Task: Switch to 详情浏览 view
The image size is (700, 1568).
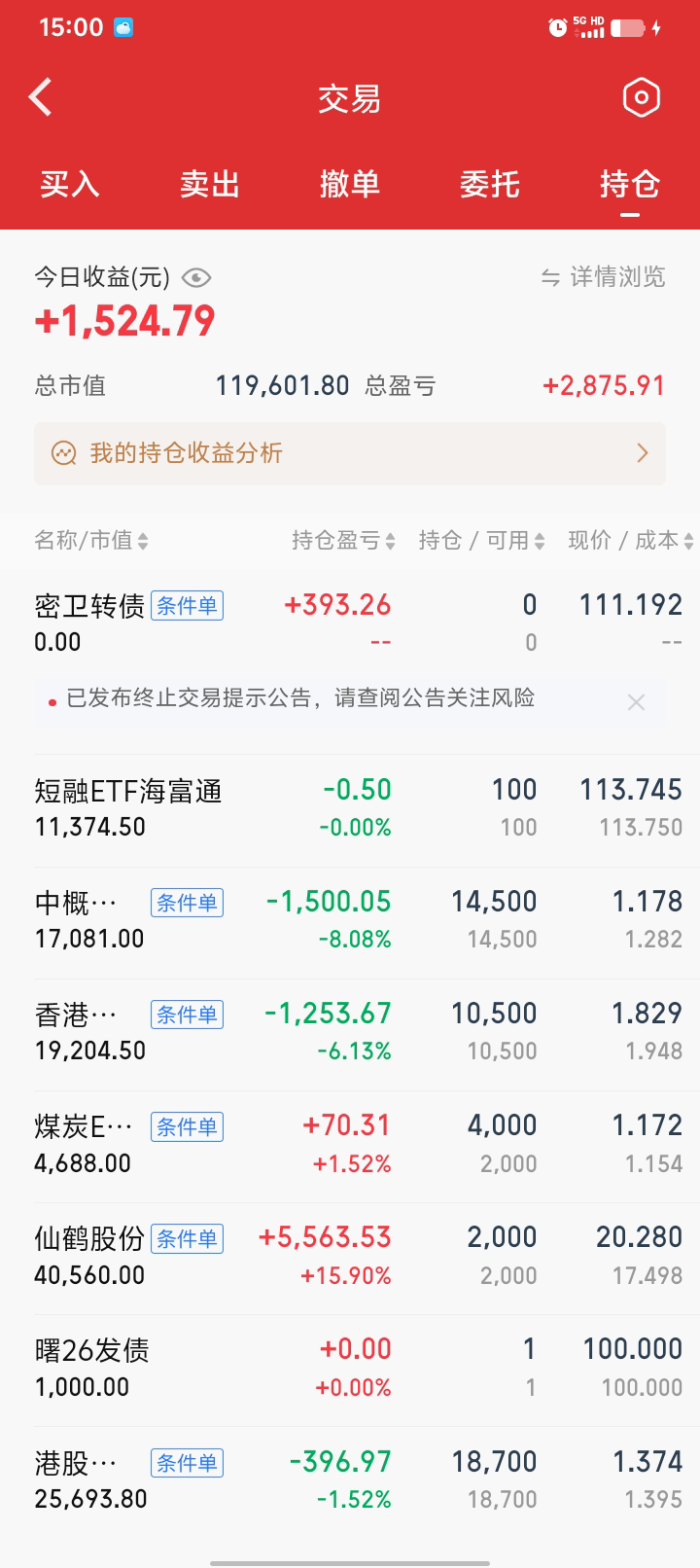Action: coord(604,277)
